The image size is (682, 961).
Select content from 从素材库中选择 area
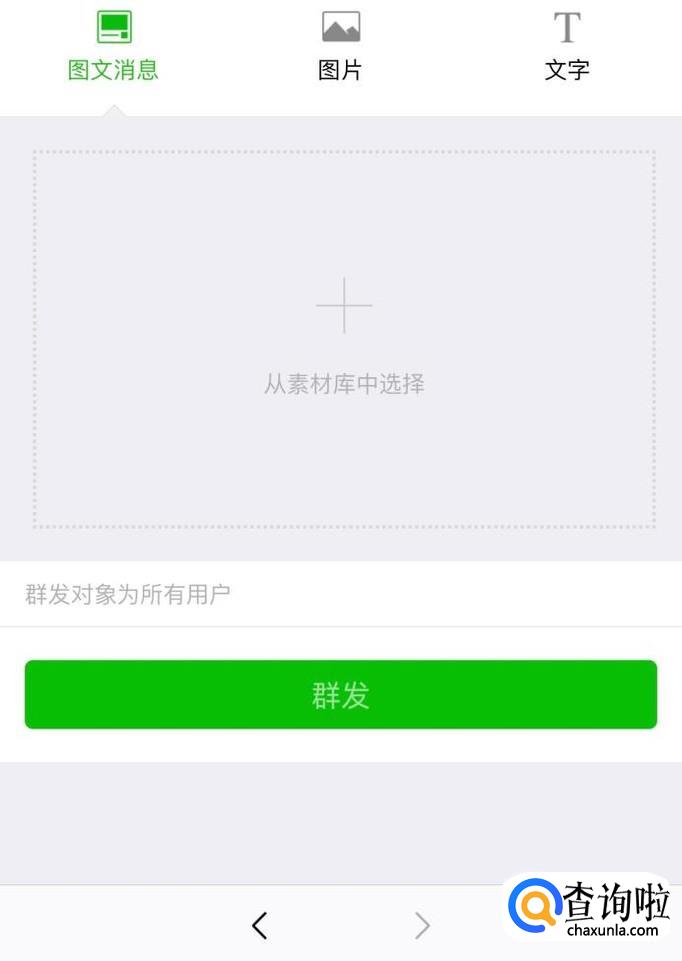[344, 339]
